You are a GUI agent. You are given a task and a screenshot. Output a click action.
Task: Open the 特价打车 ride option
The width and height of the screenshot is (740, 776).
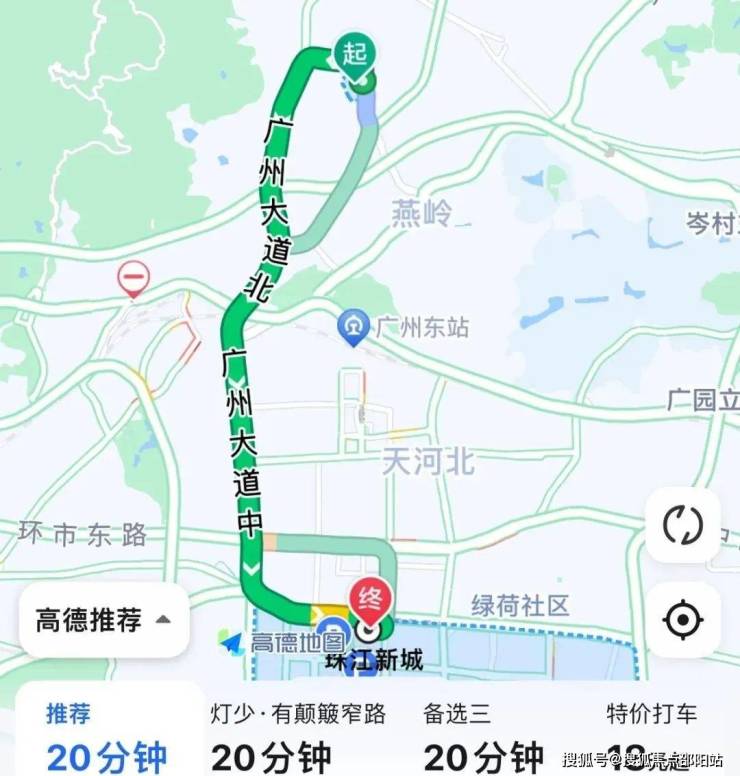pos(651,738)
